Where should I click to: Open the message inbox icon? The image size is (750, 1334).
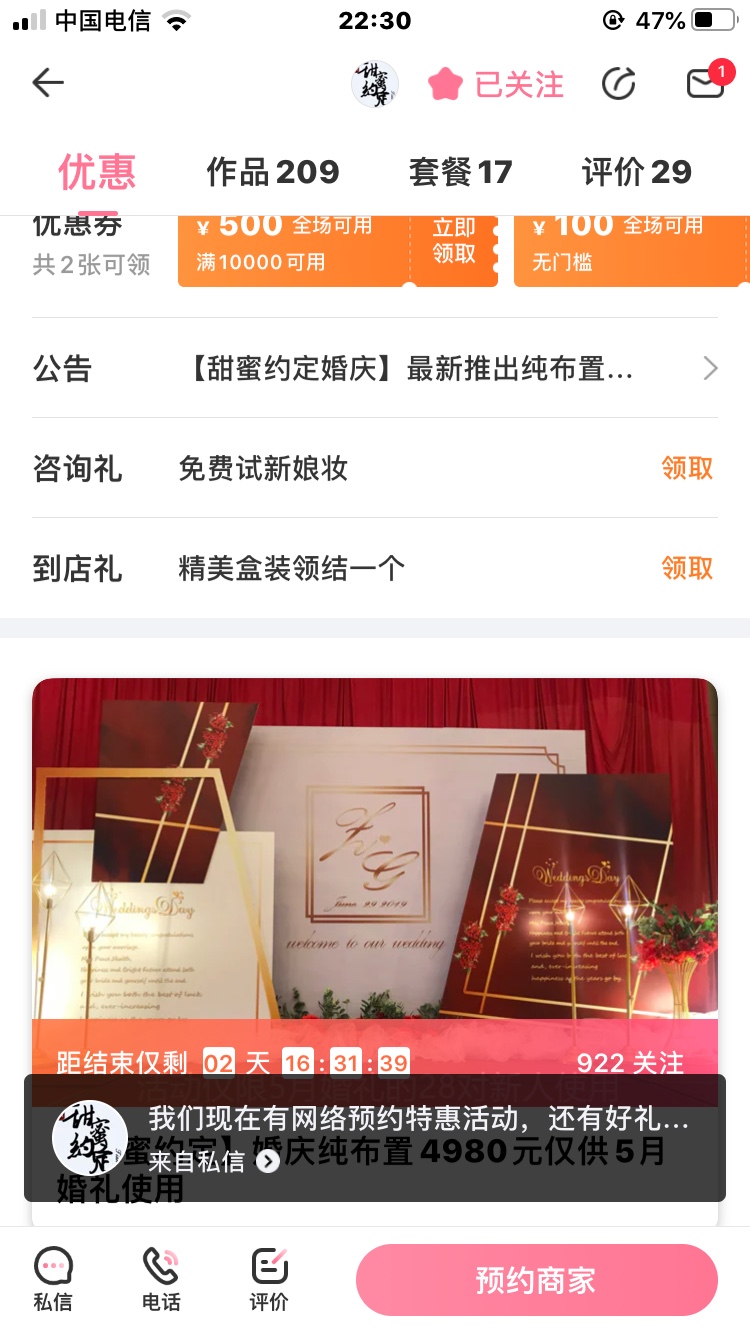(706, 82)
